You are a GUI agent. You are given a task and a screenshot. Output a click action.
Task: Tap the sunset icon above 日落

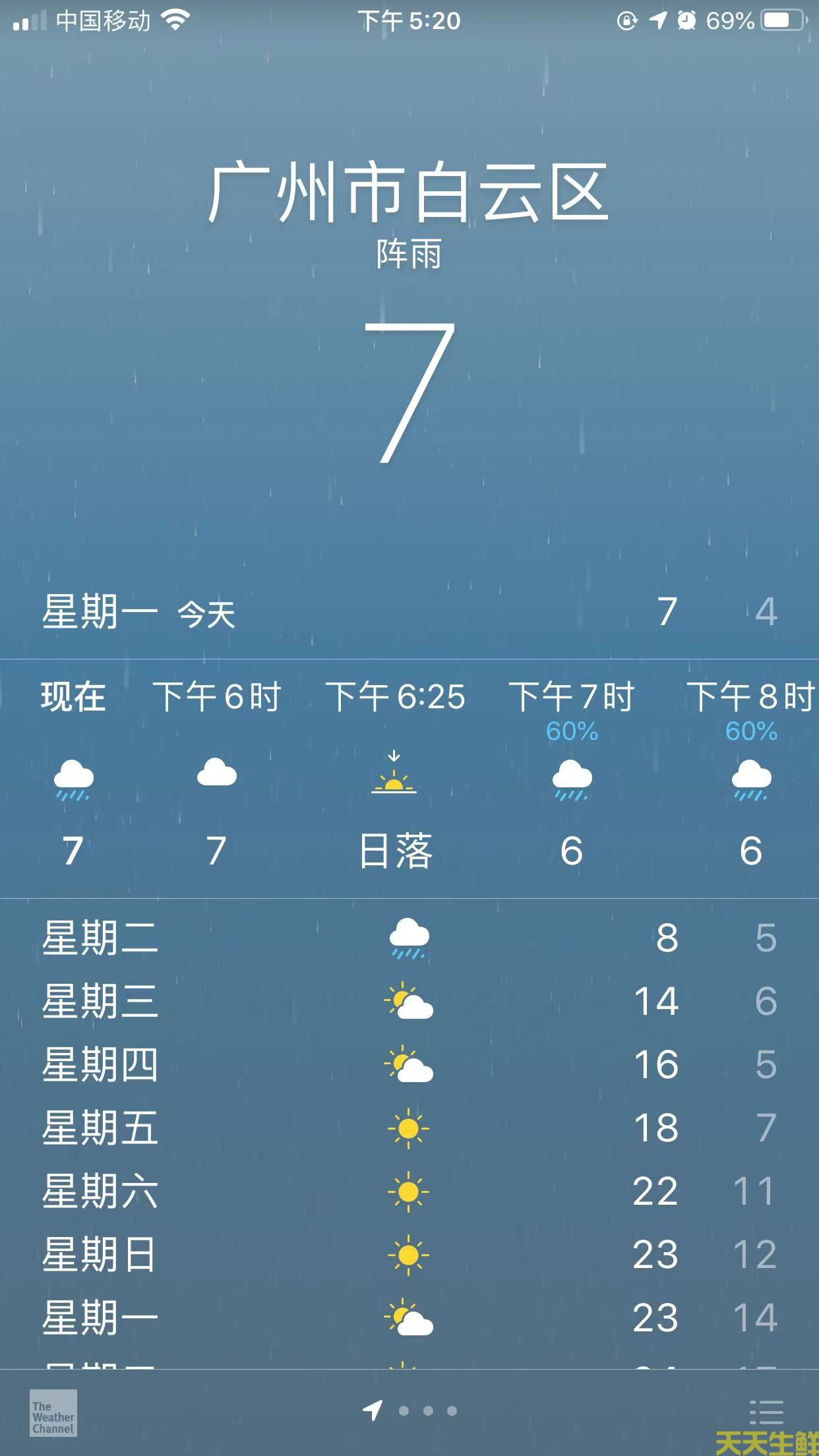pos(394,778)
